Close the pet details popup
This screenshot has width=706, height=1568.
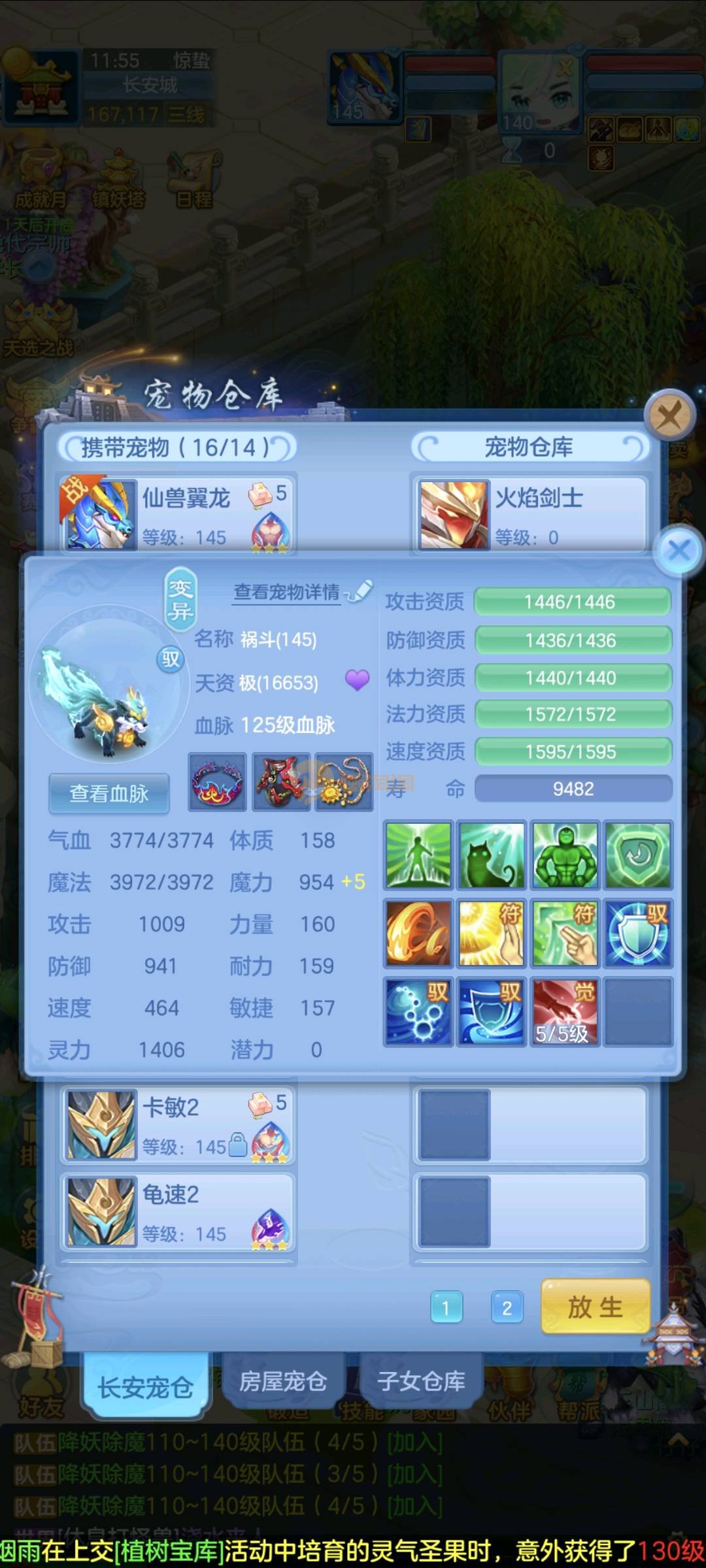679,550
